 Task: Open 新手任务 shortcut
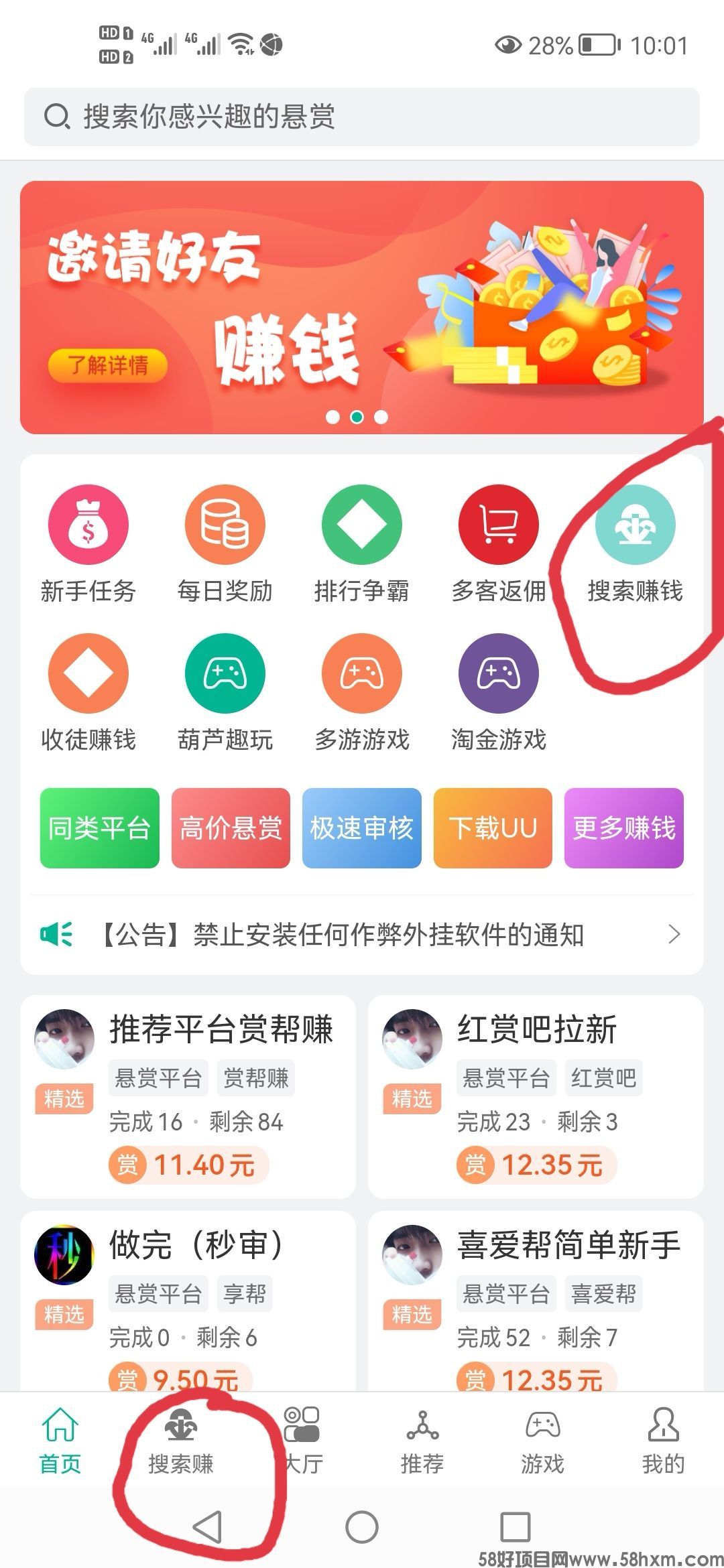click(x=88, y=544)
